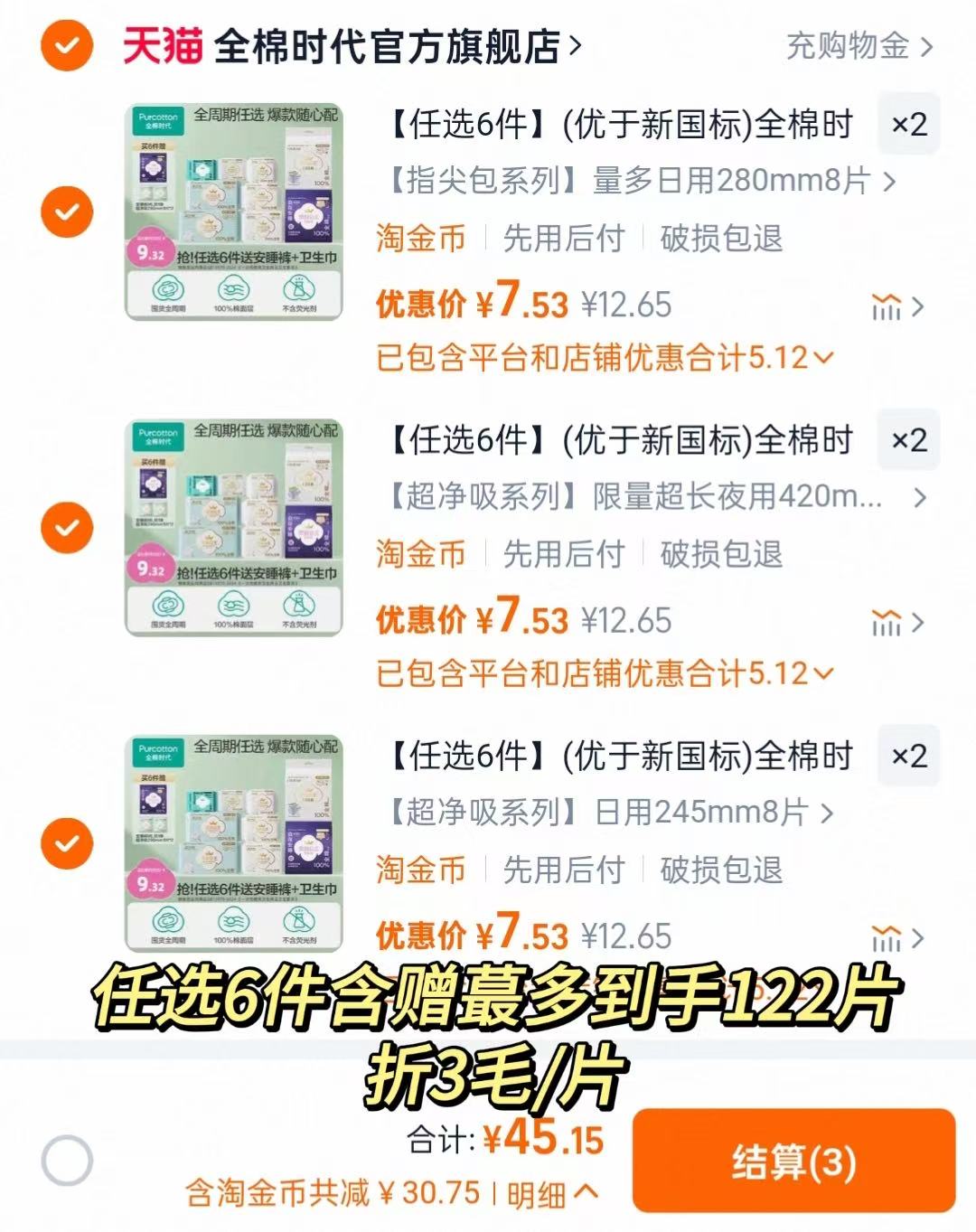Expand the 5.12 discount details under 280mm8片 item
This screenshot has width=976, height=1232.
(x=604, y=358)
